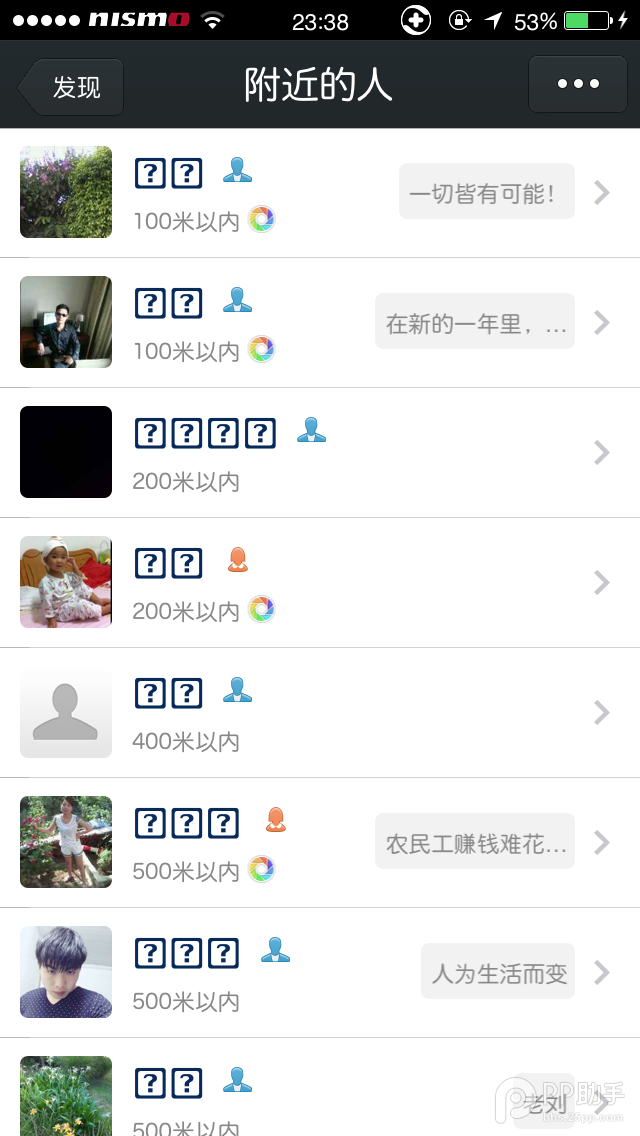
Task: Open the nearby person with black avatar
Action: coord(320,453)
